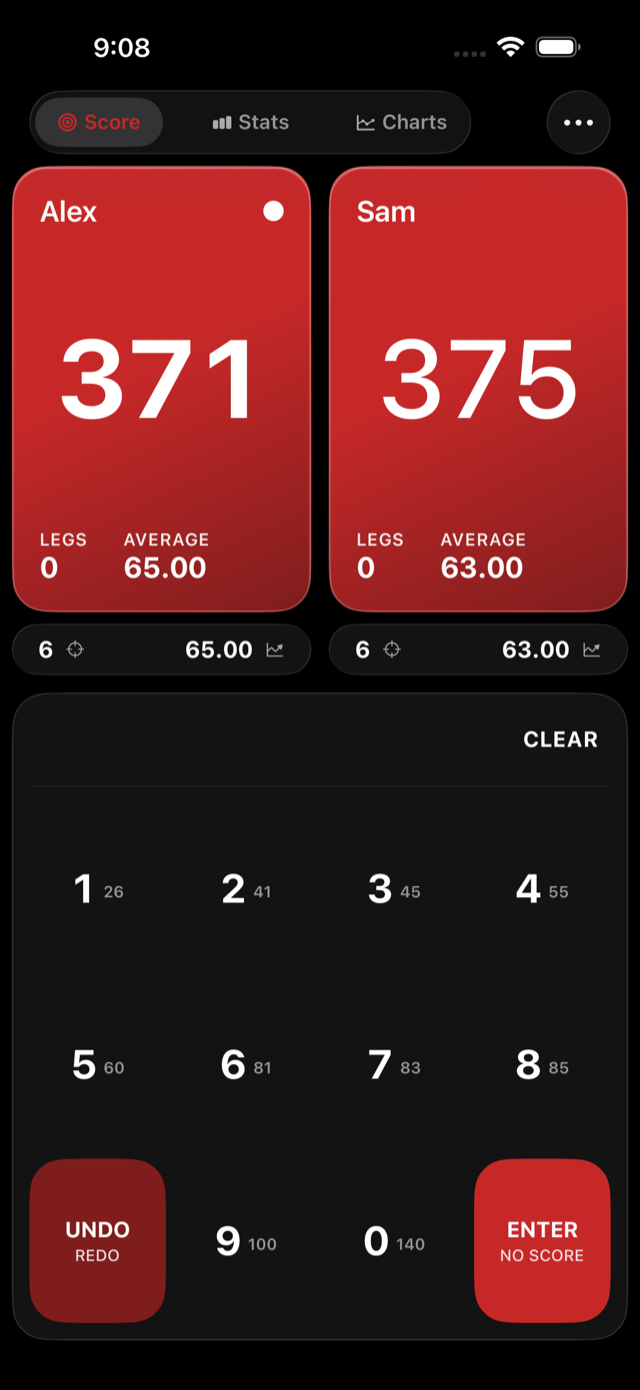Switch to the Stats tab

click(x=250, y=122)
